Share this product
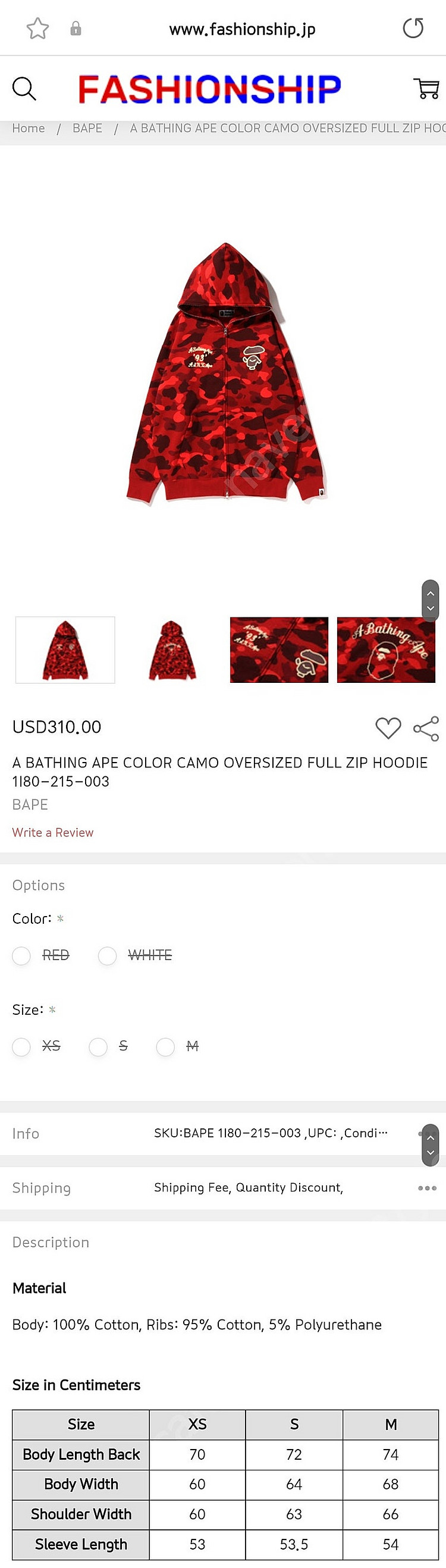This screenshot has height=1568, width=446. (x=426, y=729)
